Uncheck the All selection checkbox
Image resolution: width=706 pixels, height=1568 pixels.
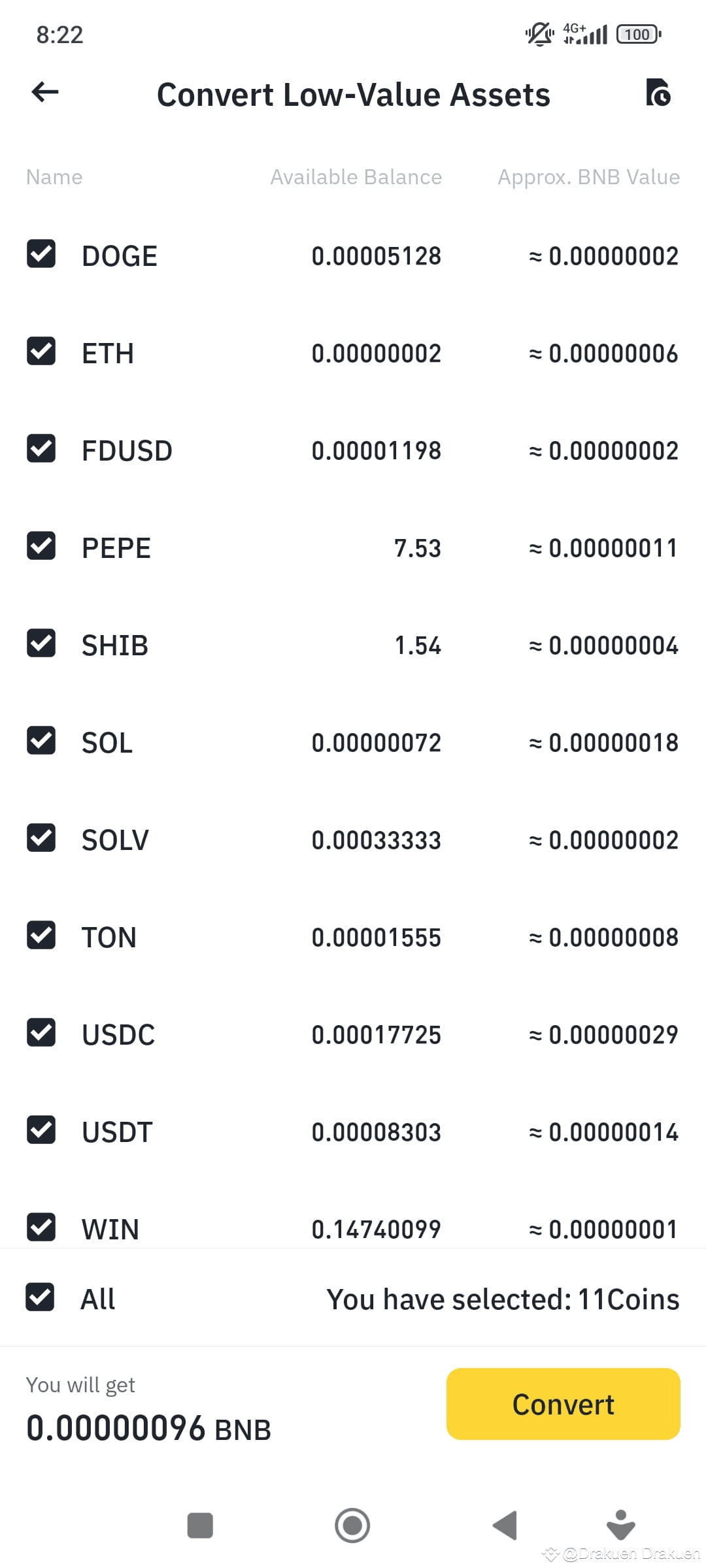(x=41, y=1298)
